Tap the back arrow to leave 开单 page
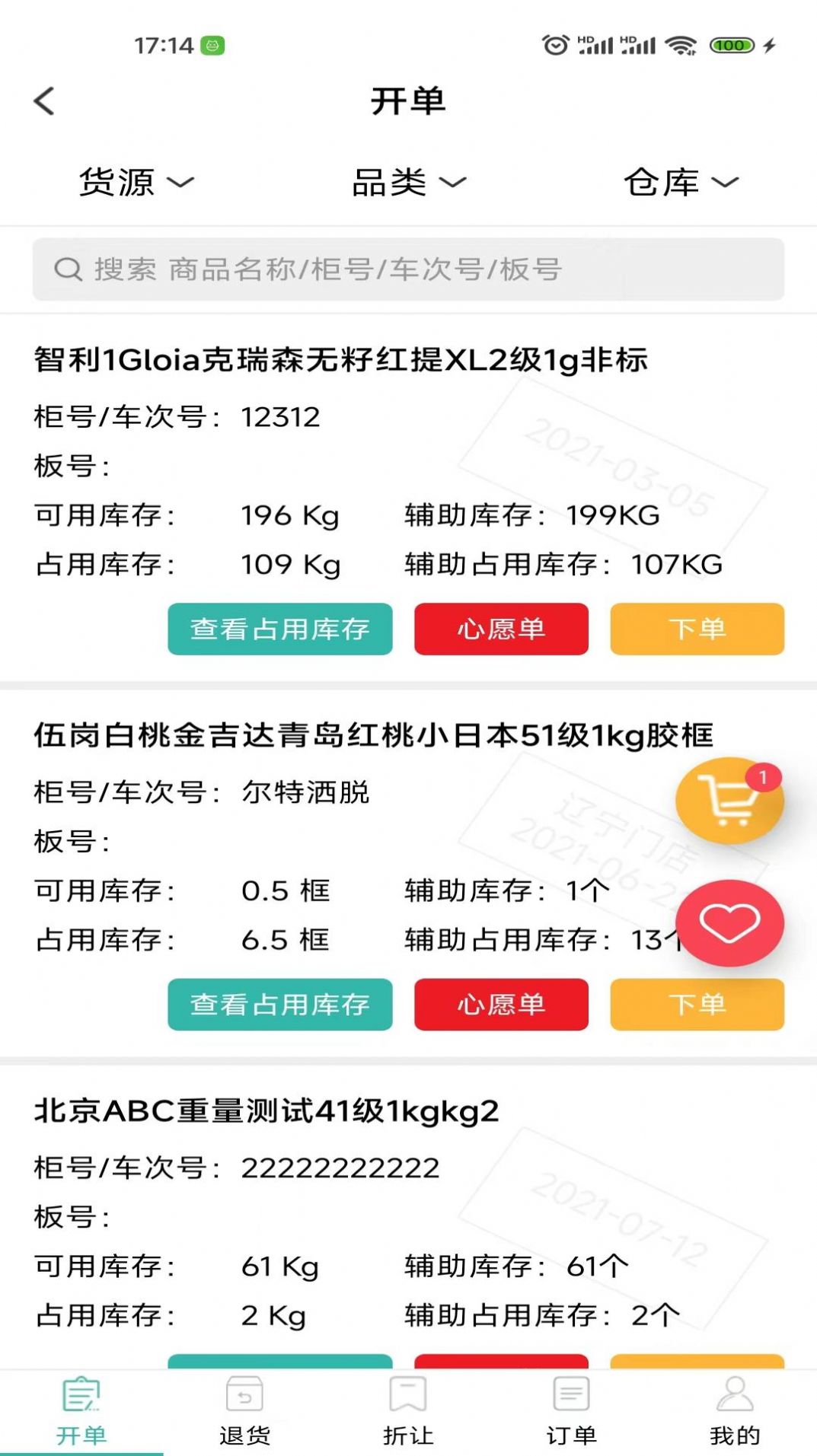Screen dimensions: 817x1456 pos(45,100)
